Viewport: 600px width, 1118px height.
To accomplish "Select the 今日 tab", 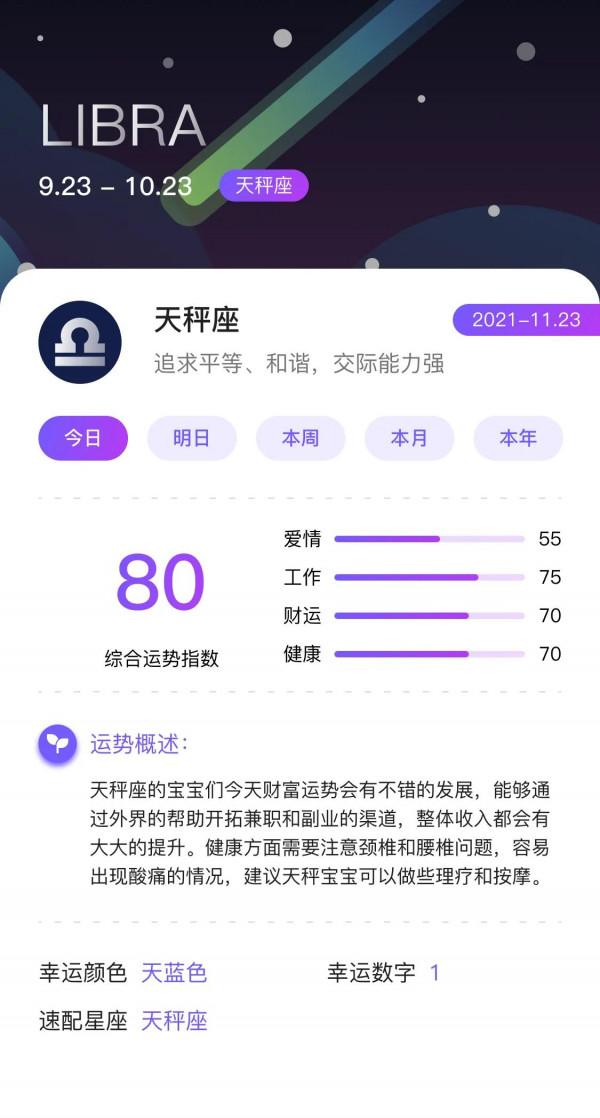I will point(83,438).
